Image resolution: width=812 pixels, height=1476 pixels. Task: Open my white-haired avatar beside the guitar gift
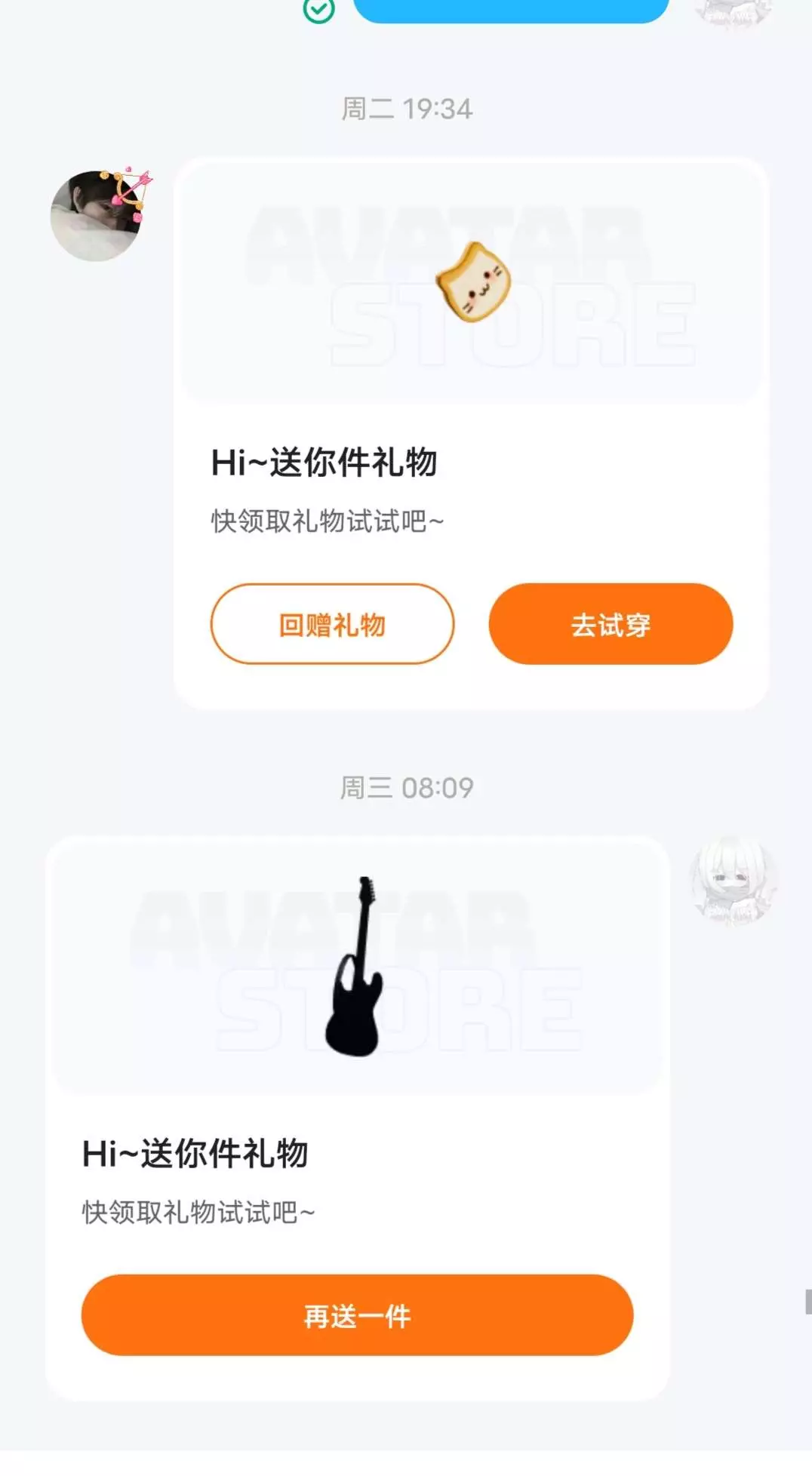pos(731,880)
